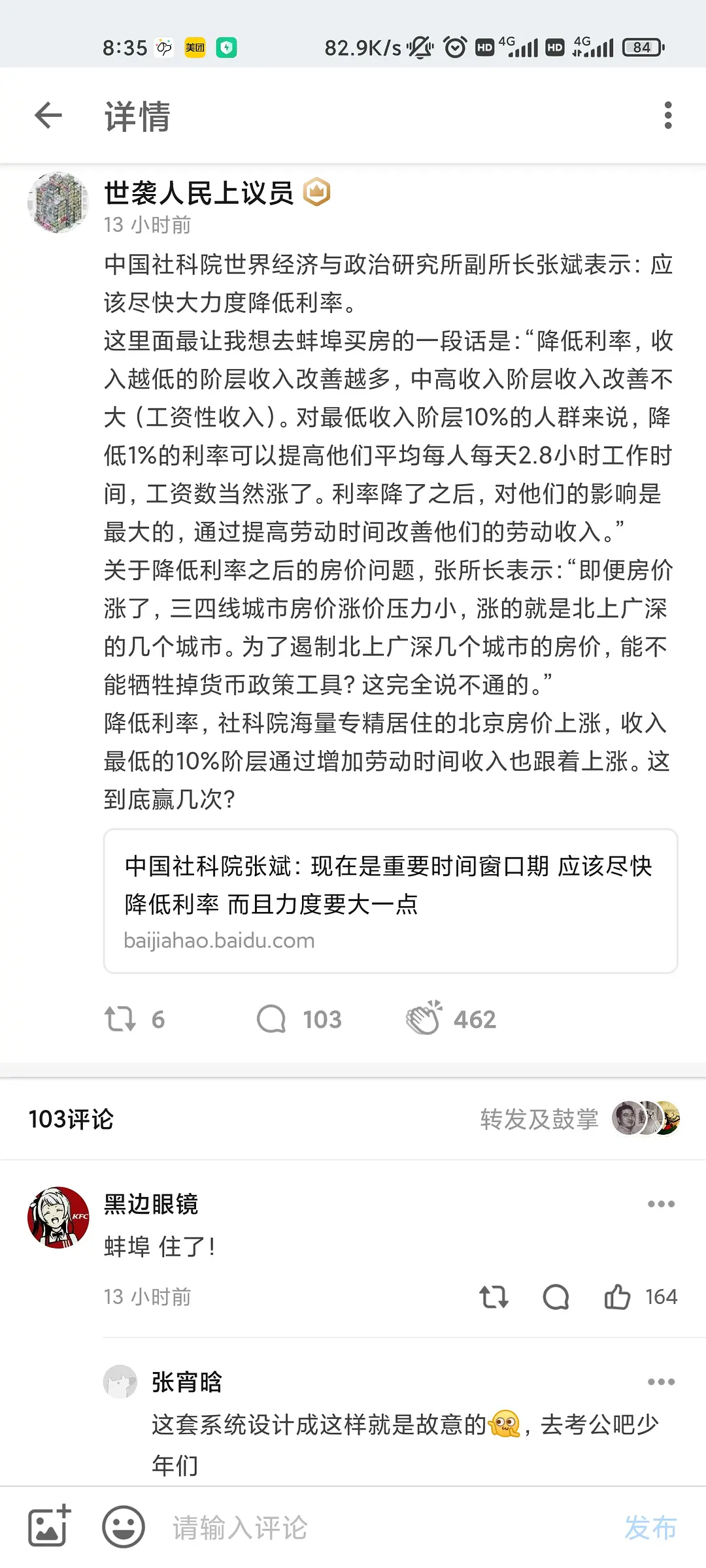Screen dimensions: 706x1568
Task: Open the emoji picker
Action: click(x=123, y=1527)
